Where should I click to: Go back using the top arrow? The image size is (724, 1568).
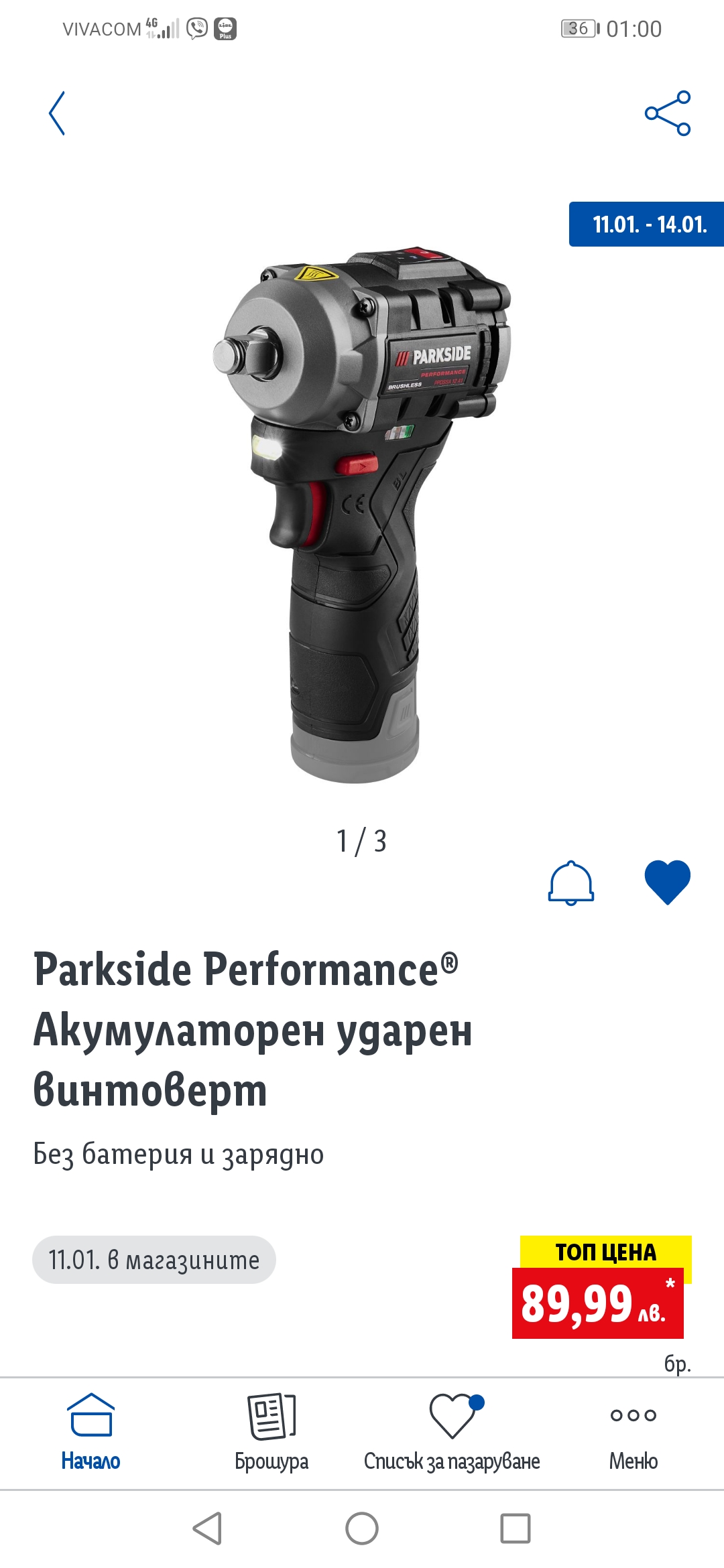[58, 113]
